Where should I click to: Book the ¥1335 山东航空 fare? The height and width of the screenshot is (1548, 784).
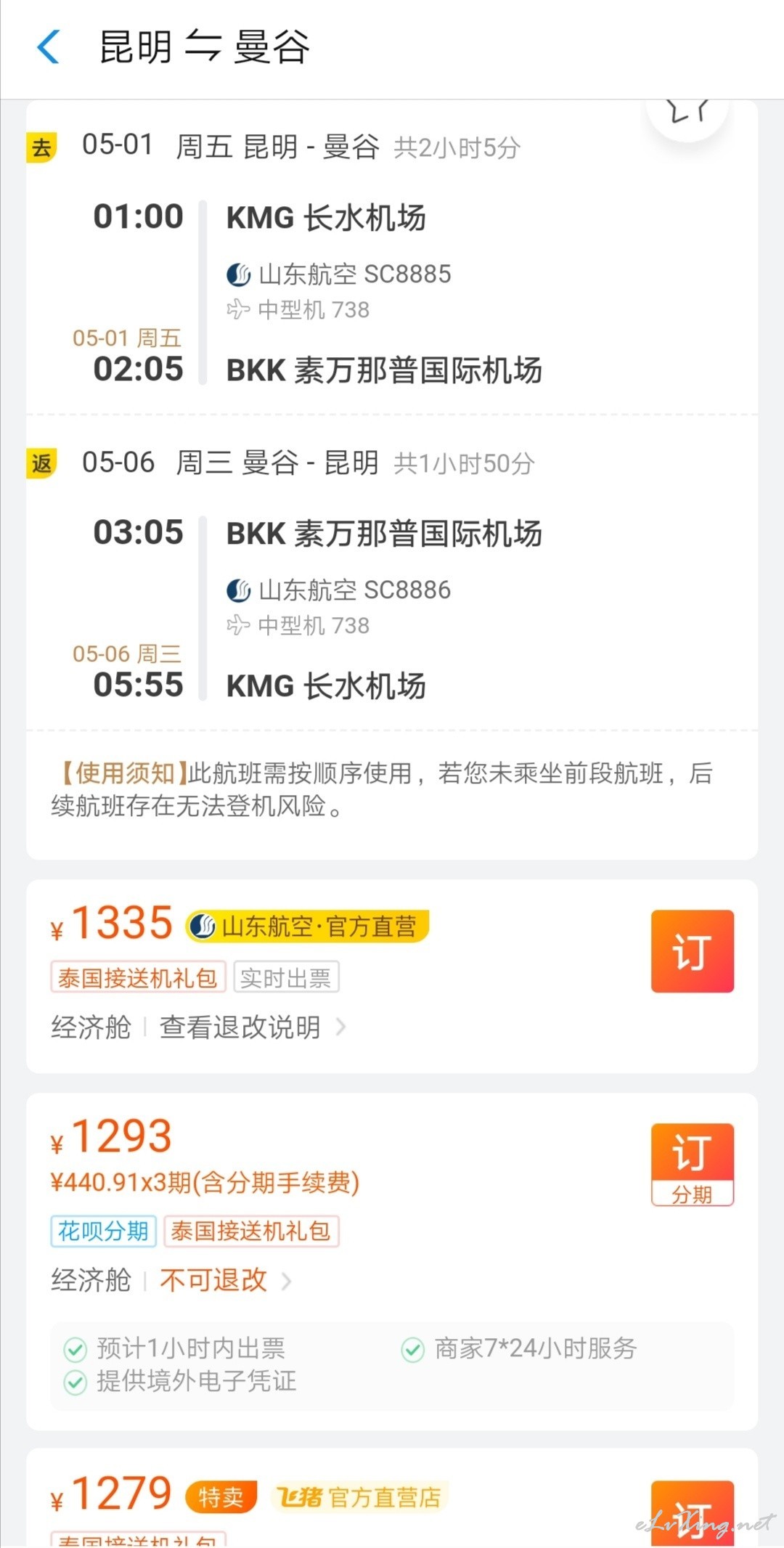(x=692, y=951)
